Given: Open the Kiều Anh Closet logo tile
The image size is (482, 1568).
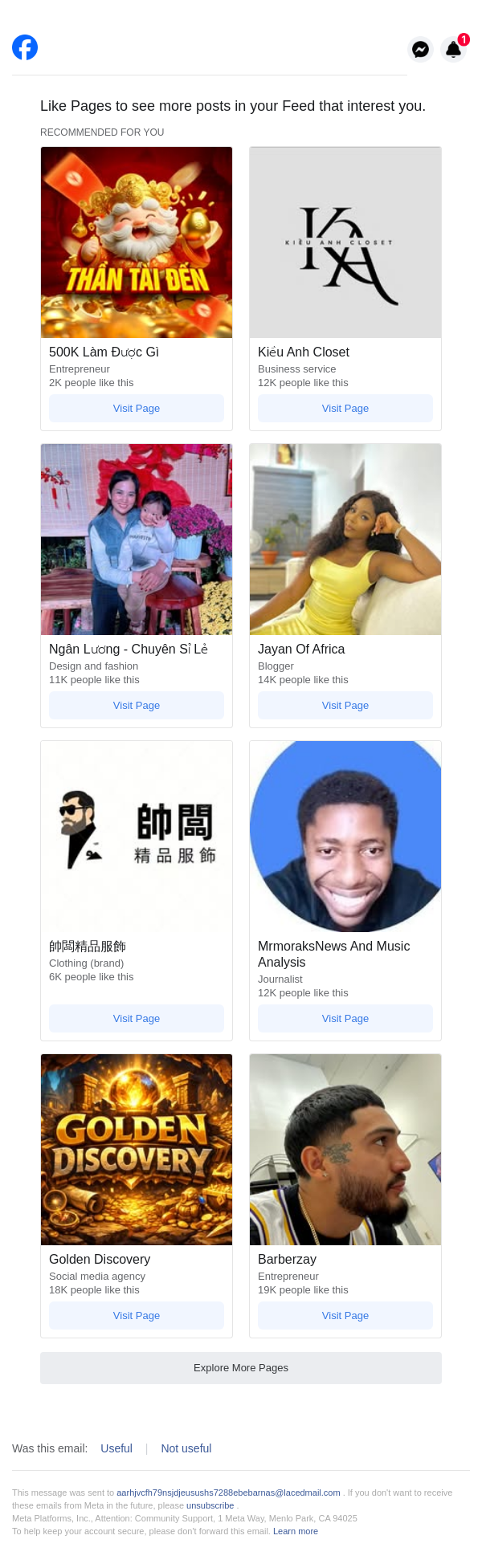Looking at the screenshot, I should click(x=345, y=242).
